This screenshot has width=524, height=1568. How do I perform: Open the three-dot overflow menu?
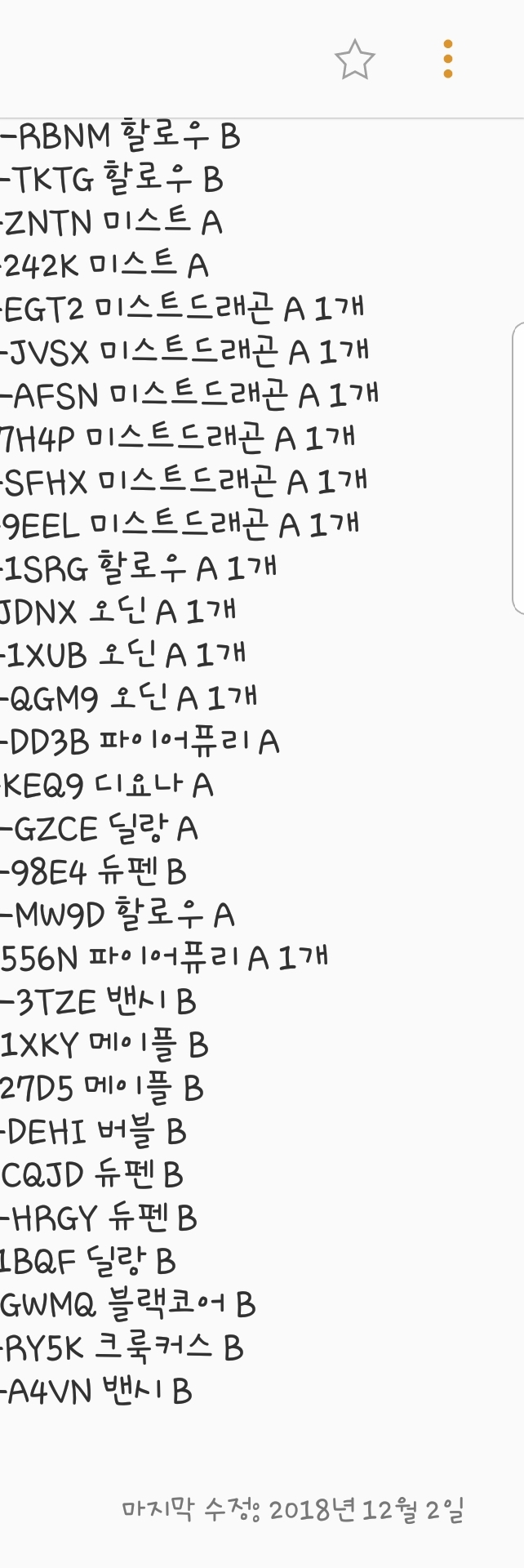[447, 60]
